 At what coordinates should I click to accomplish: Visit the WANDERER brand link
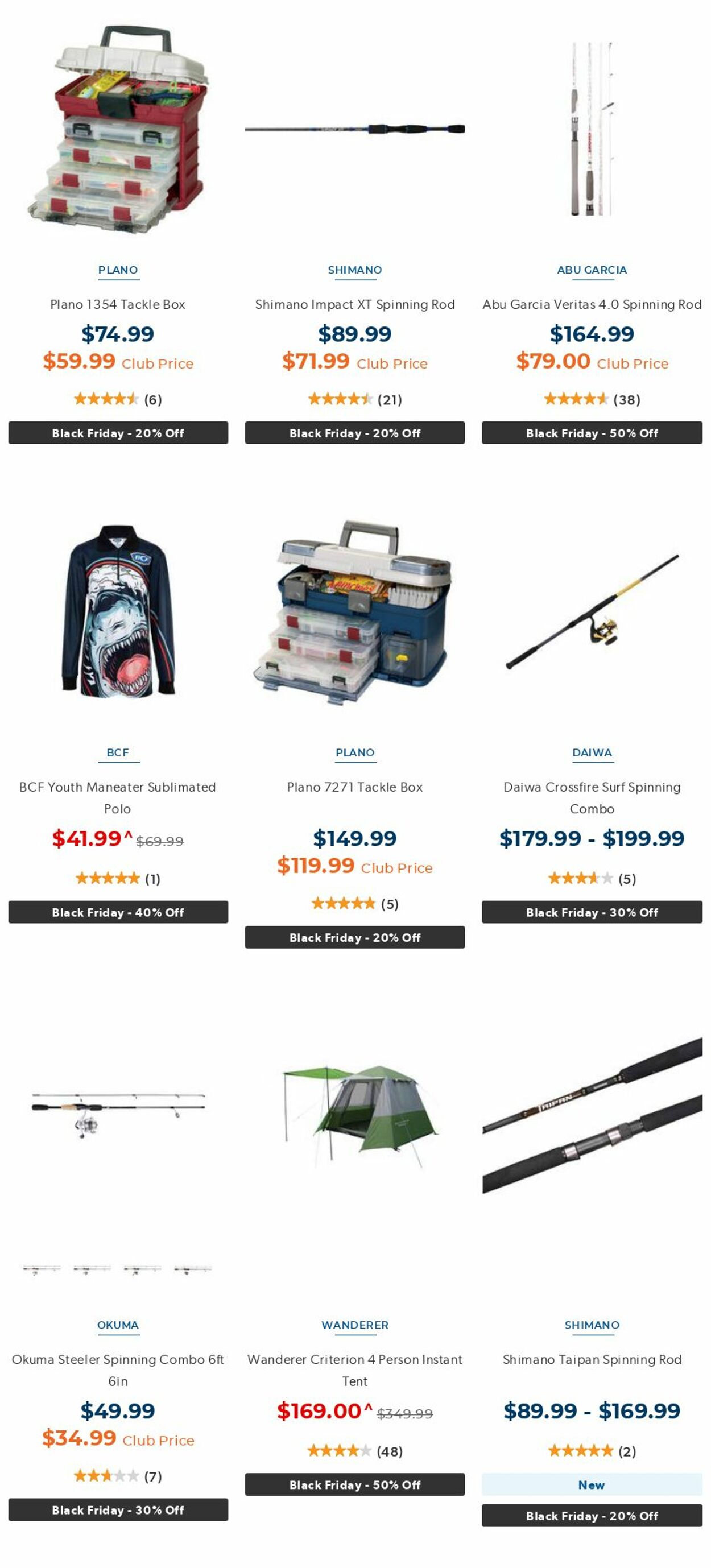[x=355, y=1325]
